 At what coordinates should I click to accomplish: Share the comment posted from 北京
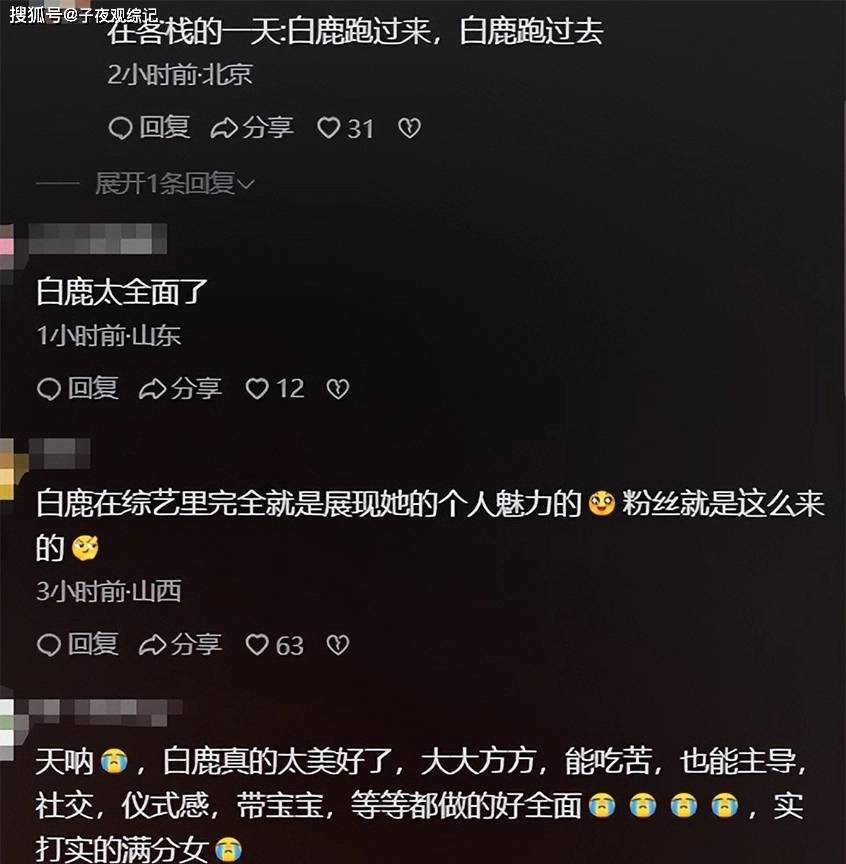252,127
